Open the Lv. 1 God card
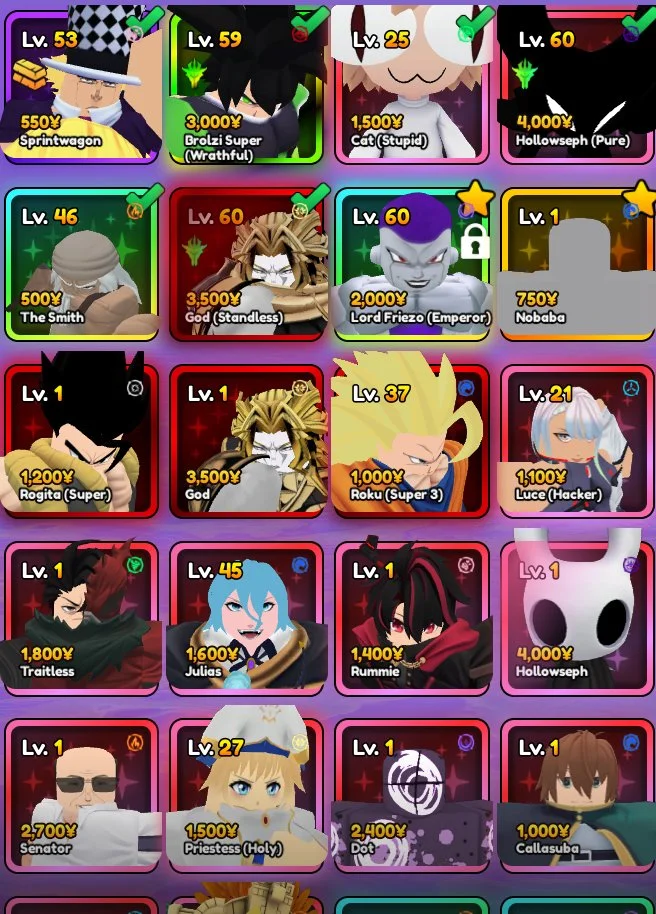656x914 pixels. tap(247, 440)
